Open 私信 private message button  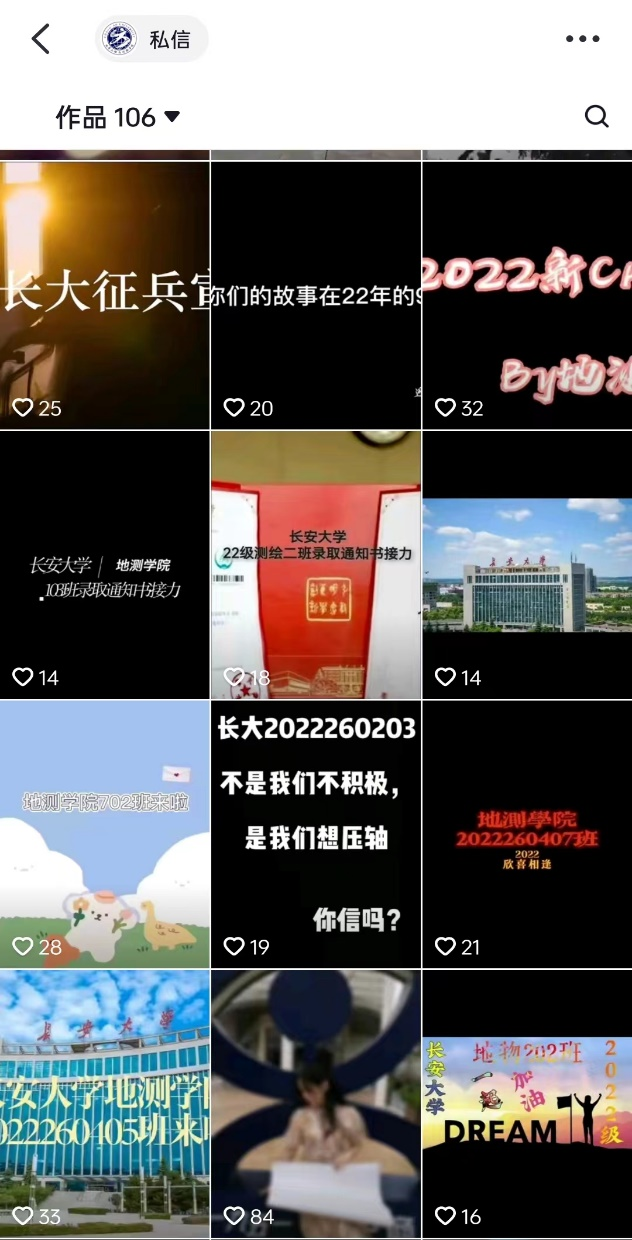pyautogui.click(x=152, y=40)
